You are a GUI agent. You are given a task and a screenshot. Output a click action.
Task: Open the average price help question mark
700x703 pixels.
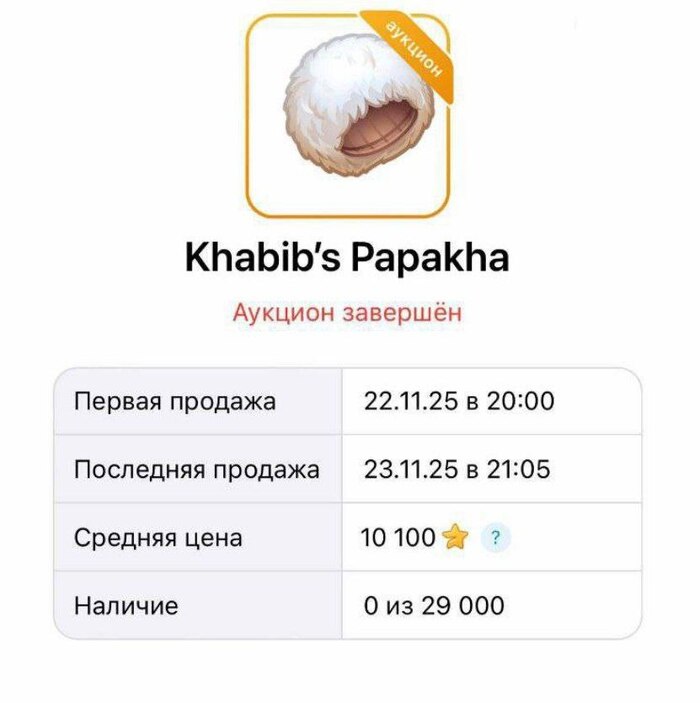click(495, 538)
